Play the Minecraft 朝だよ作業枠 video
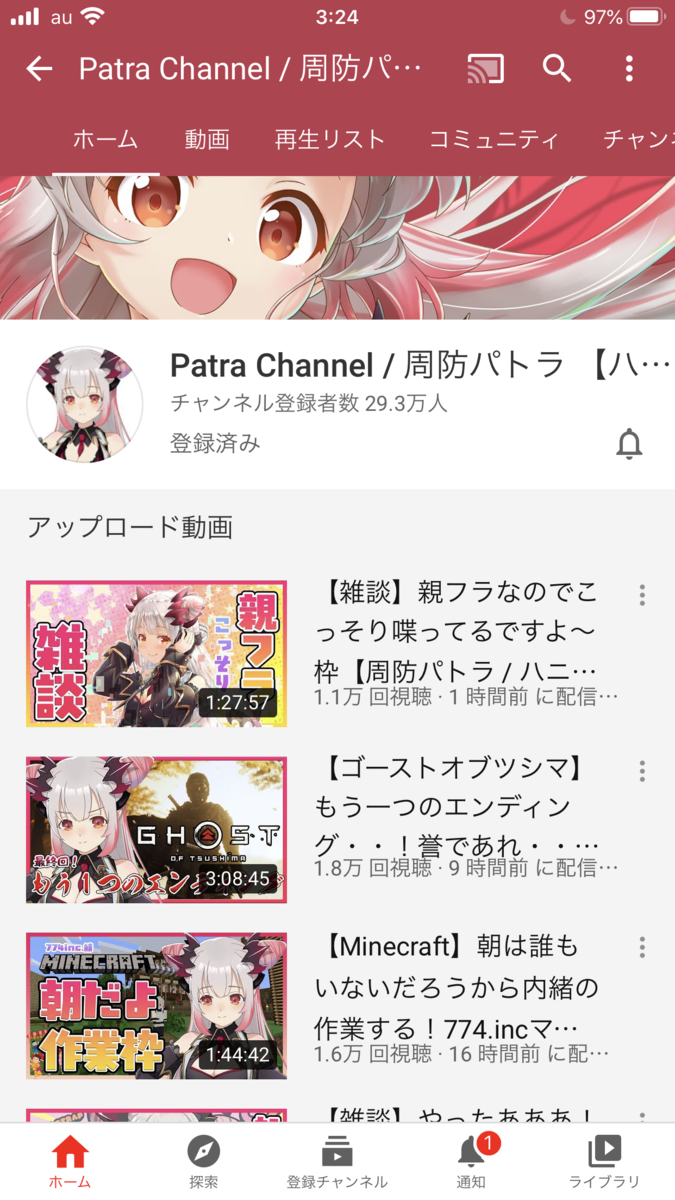The width and height of the screenshot is (675, 1200). tap(157, 1006)
